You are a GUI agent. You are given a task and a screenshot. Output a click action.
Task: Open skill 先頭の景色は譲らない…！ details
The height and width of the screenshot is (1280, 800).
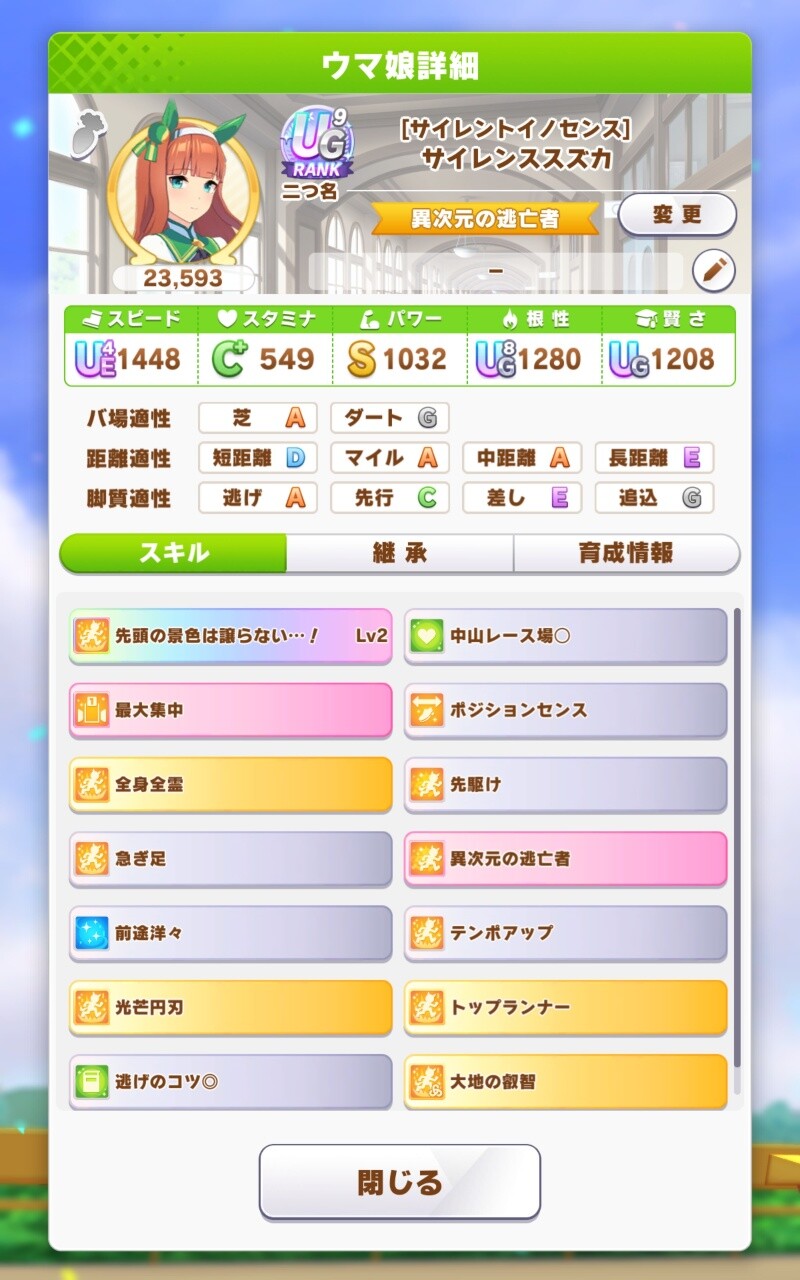[230, 635]
